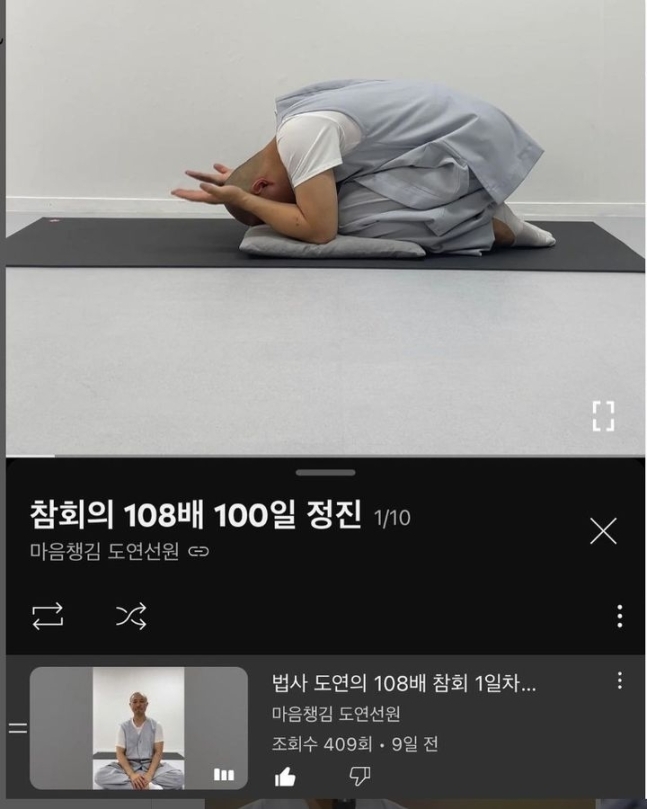647x809 pixels.
Task: Like the 108배 참회 1일차 video
Action: (284, 776)
